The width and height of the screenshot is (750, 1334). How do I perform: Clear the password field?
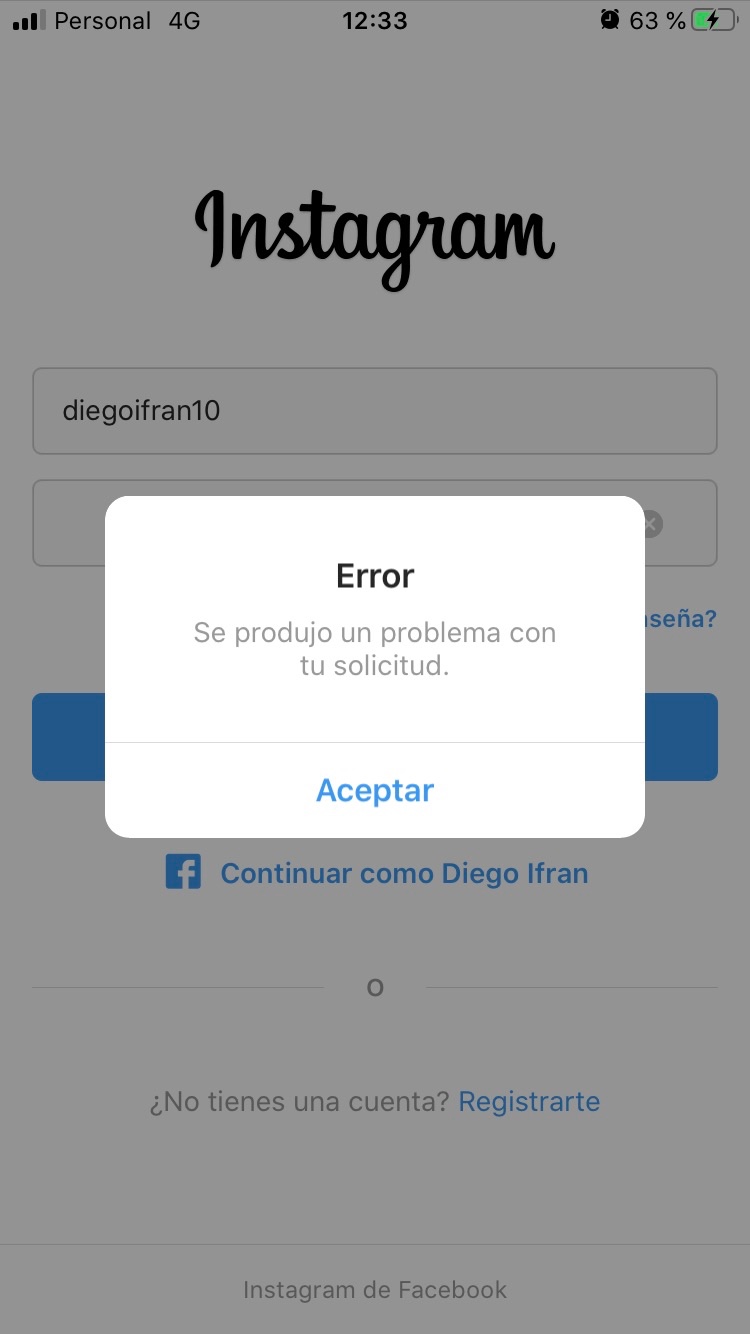coord(651,523)
